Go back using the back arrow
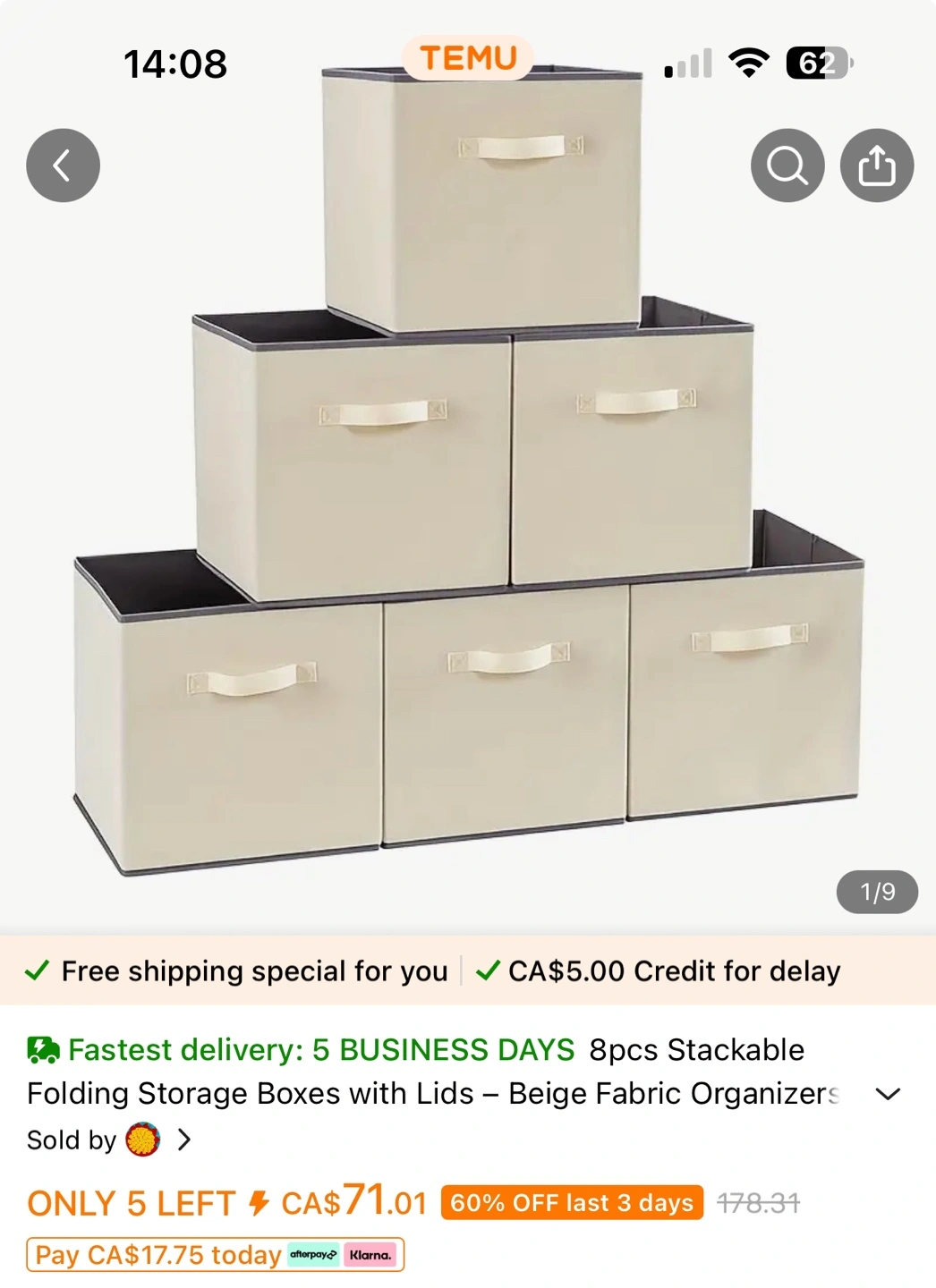The height and width of the screenshot is (1288, 936). (63, 165)
